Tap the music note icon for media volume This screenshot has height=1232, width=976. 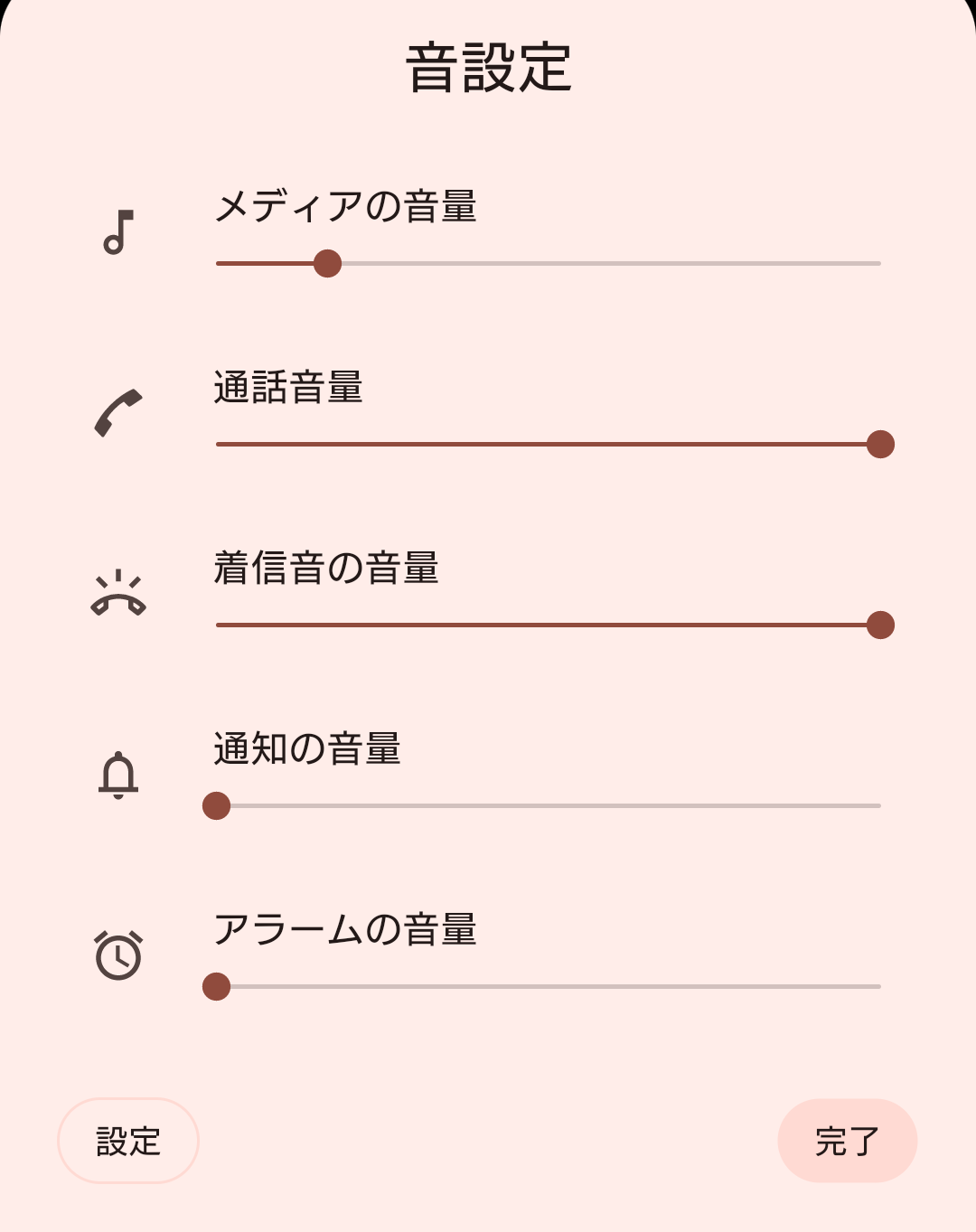118,232
